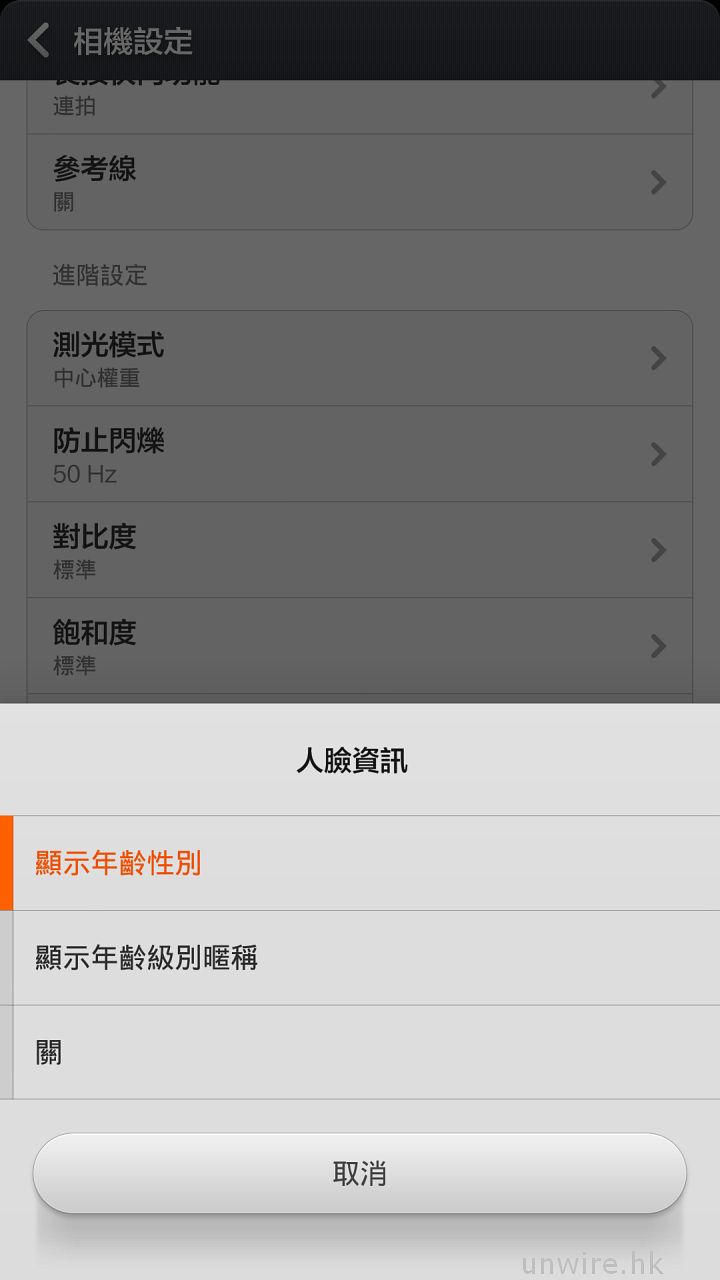Select 關 to turn off face info
This screenshot has height=1280, width=720.
coord(360,1053)
